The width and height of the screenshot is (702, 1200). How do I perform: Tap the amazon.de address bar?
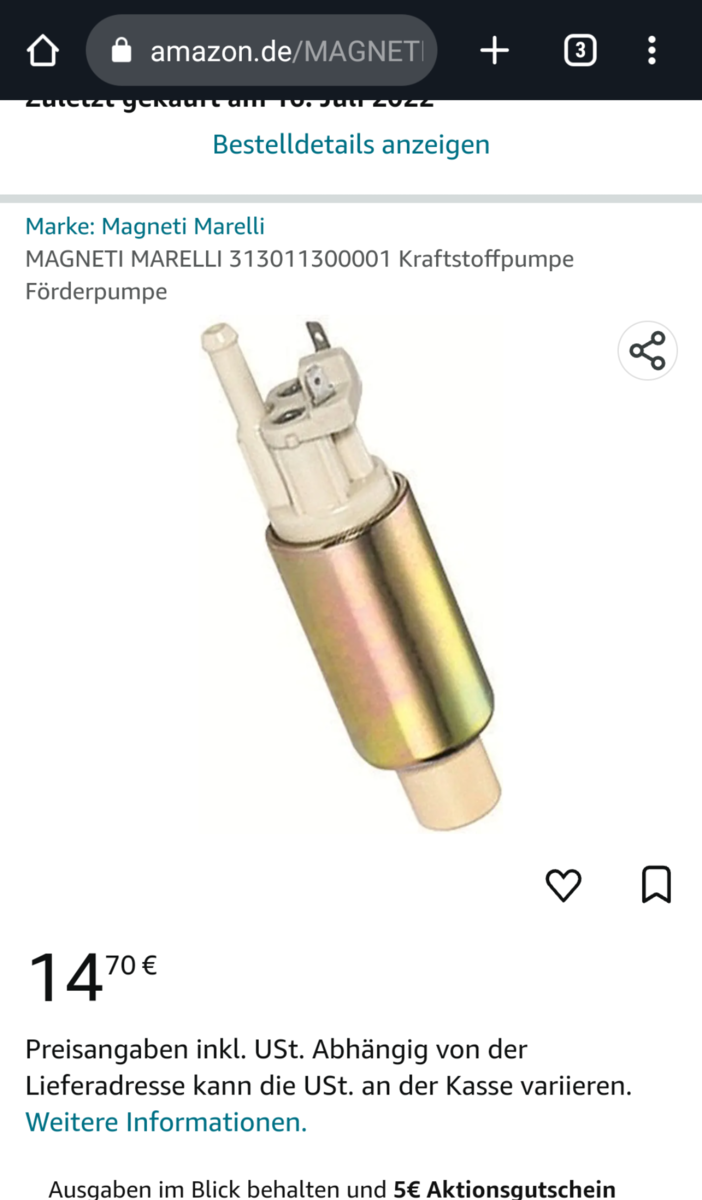pos(262,50)
